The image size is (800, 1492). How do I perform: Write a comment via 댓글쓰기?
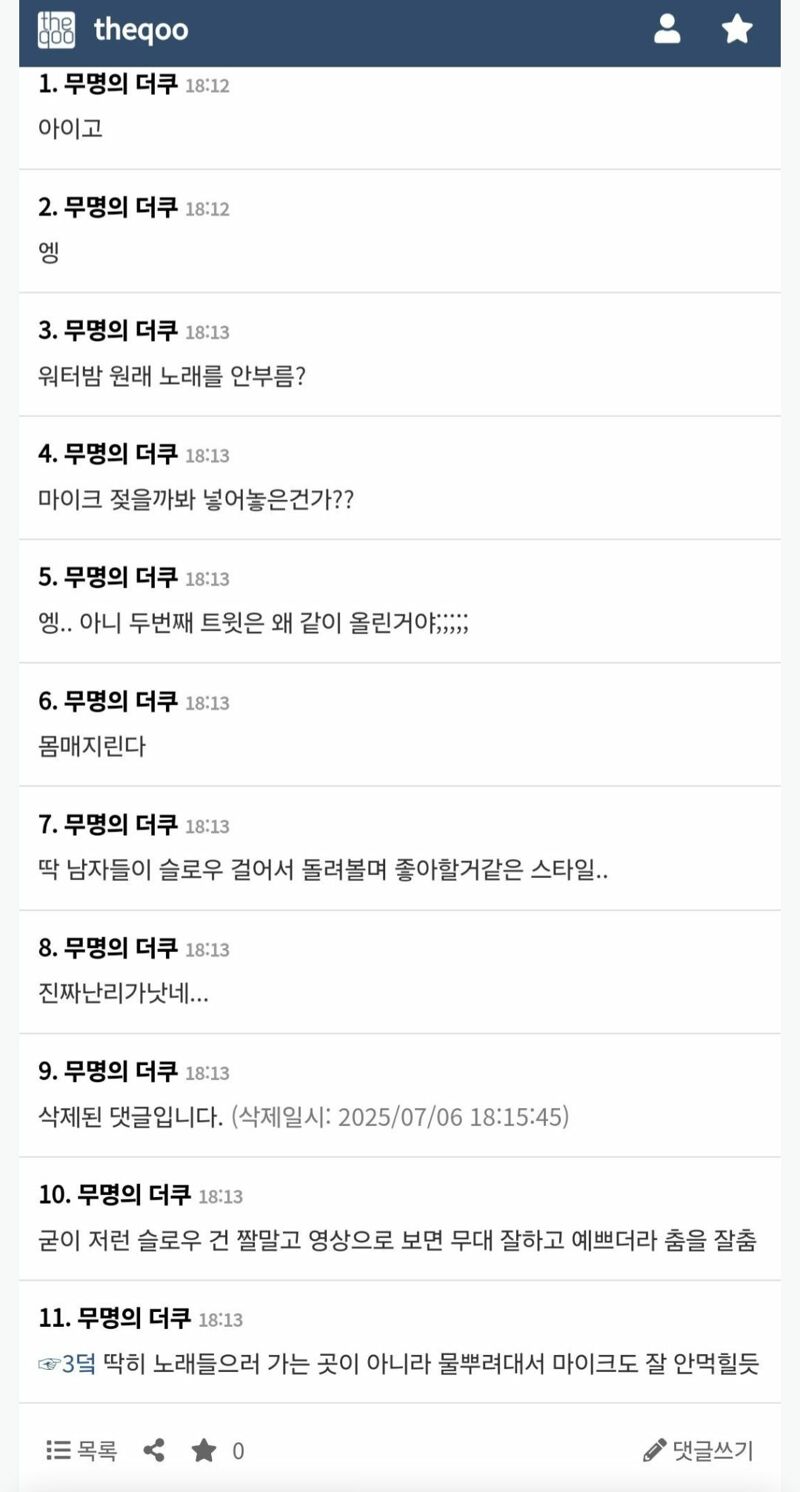tap(699, 1450)
